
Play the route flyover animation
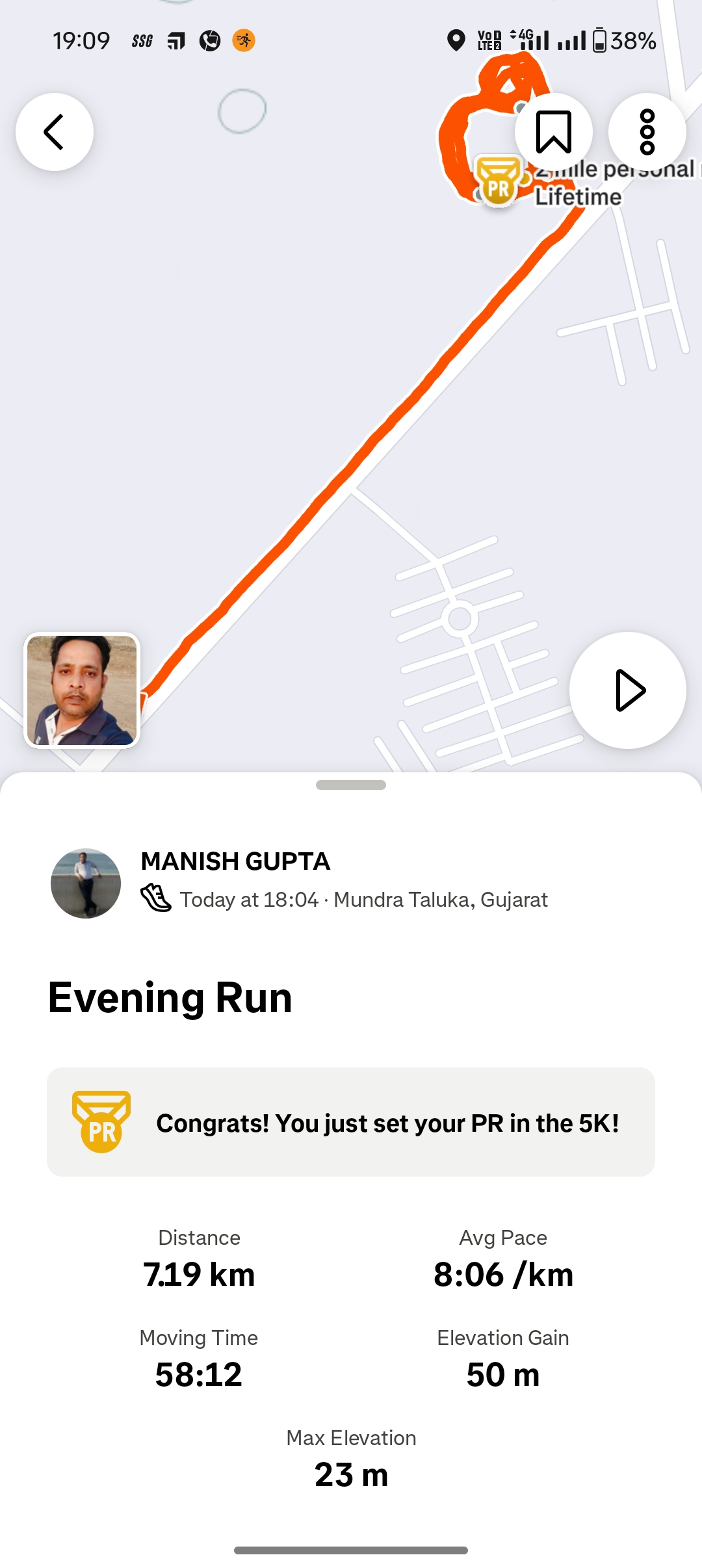[627, 690]
